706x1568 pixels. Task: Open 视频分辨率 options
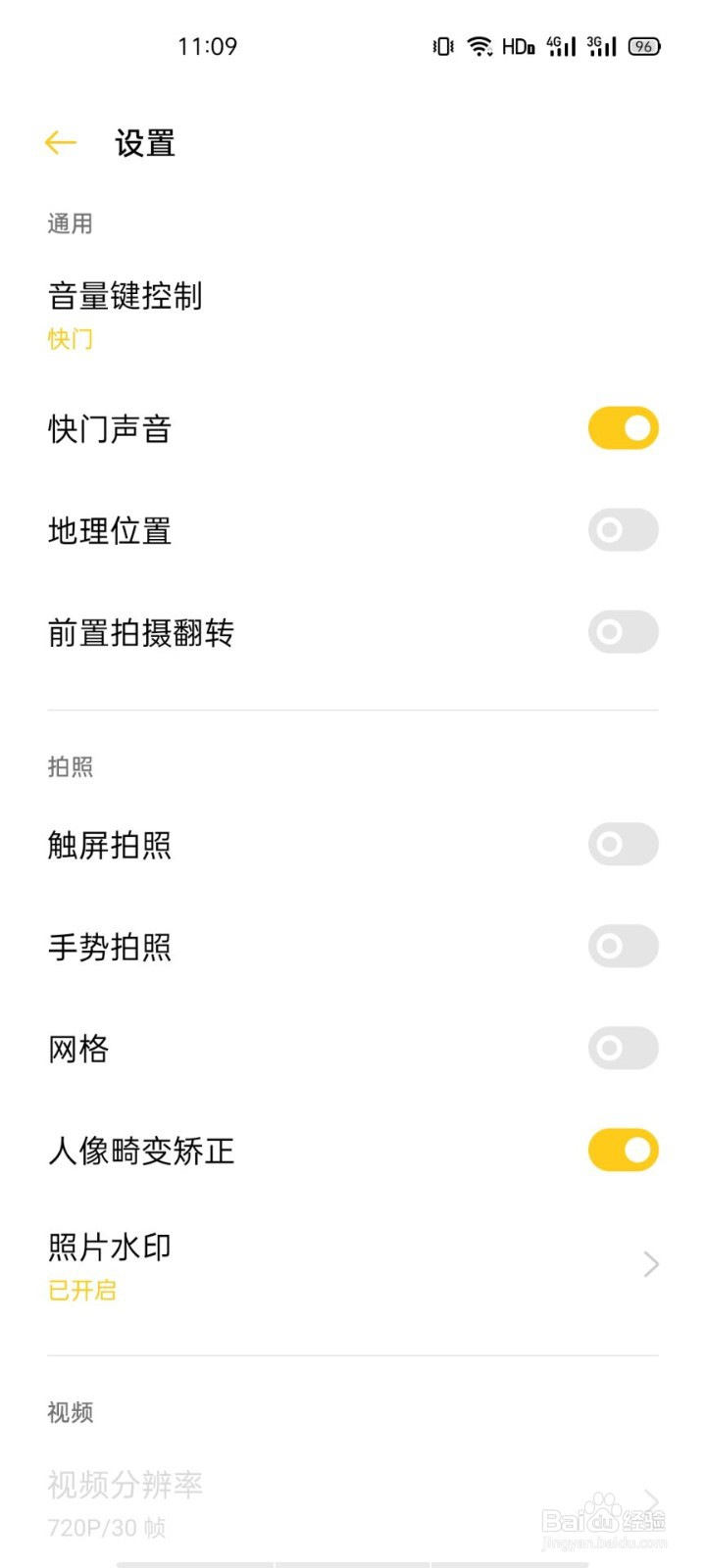pyautogui.click(x=353, y=1501)
